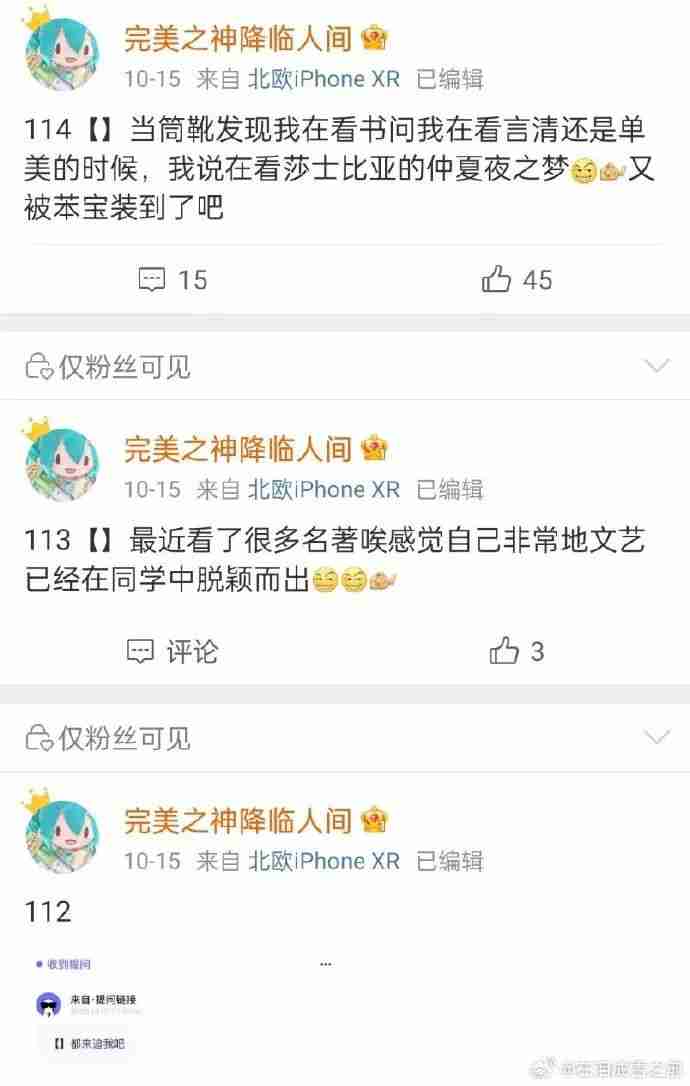Like post 113 with 3 likes

coord(516,652)
